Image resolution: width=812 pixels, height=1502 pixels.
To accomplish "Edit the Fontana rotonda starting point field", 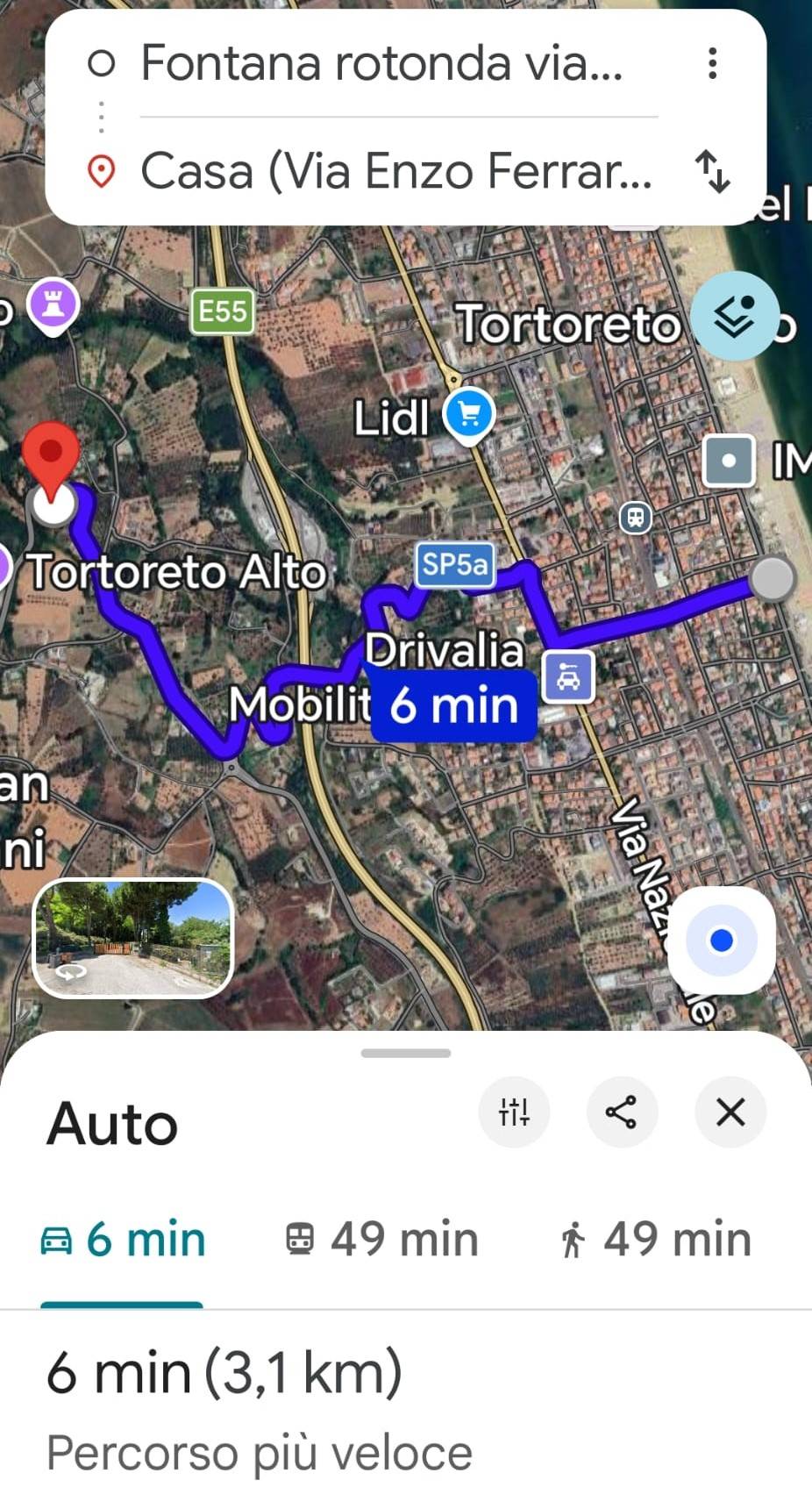I will (381, 63).
